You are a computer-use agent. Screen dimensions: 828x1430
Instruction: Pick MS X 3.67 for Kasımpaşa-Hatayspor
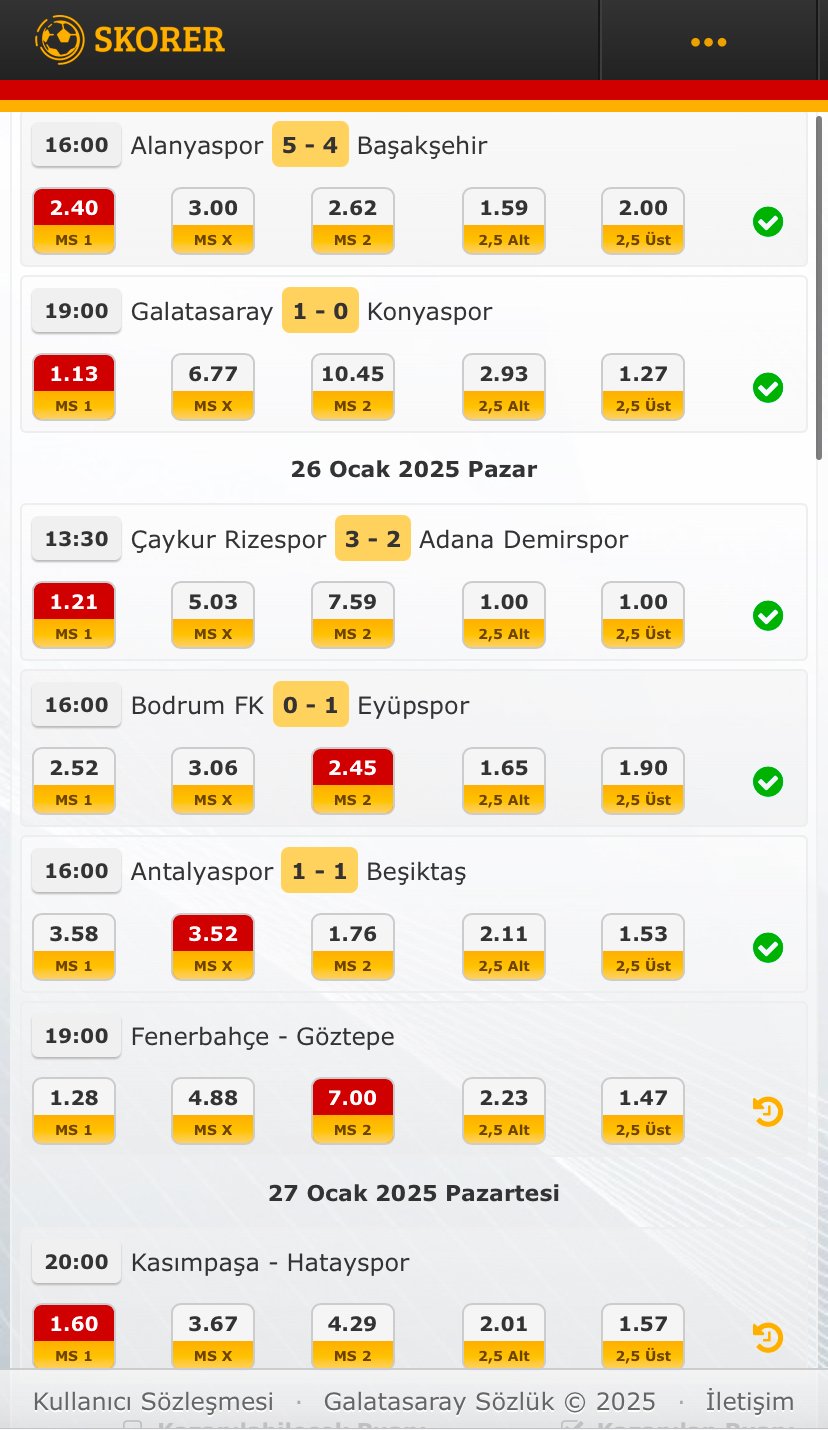[213, 1337]
